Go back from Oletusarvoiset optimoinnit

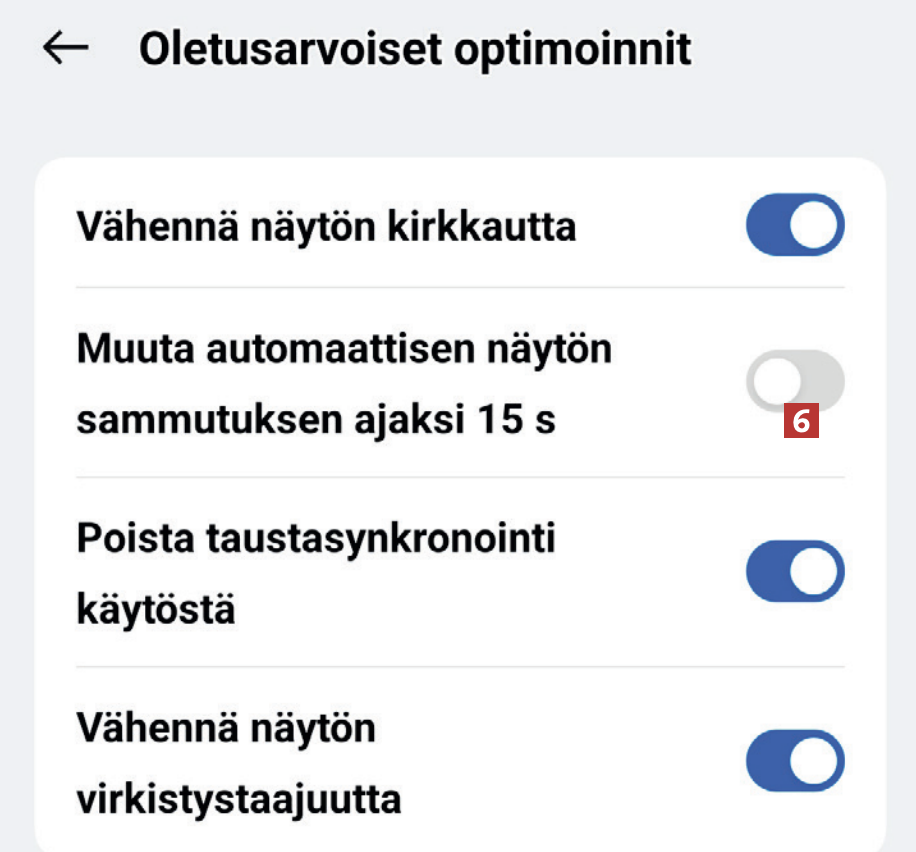pyautogui.click(x=66, y=49)
